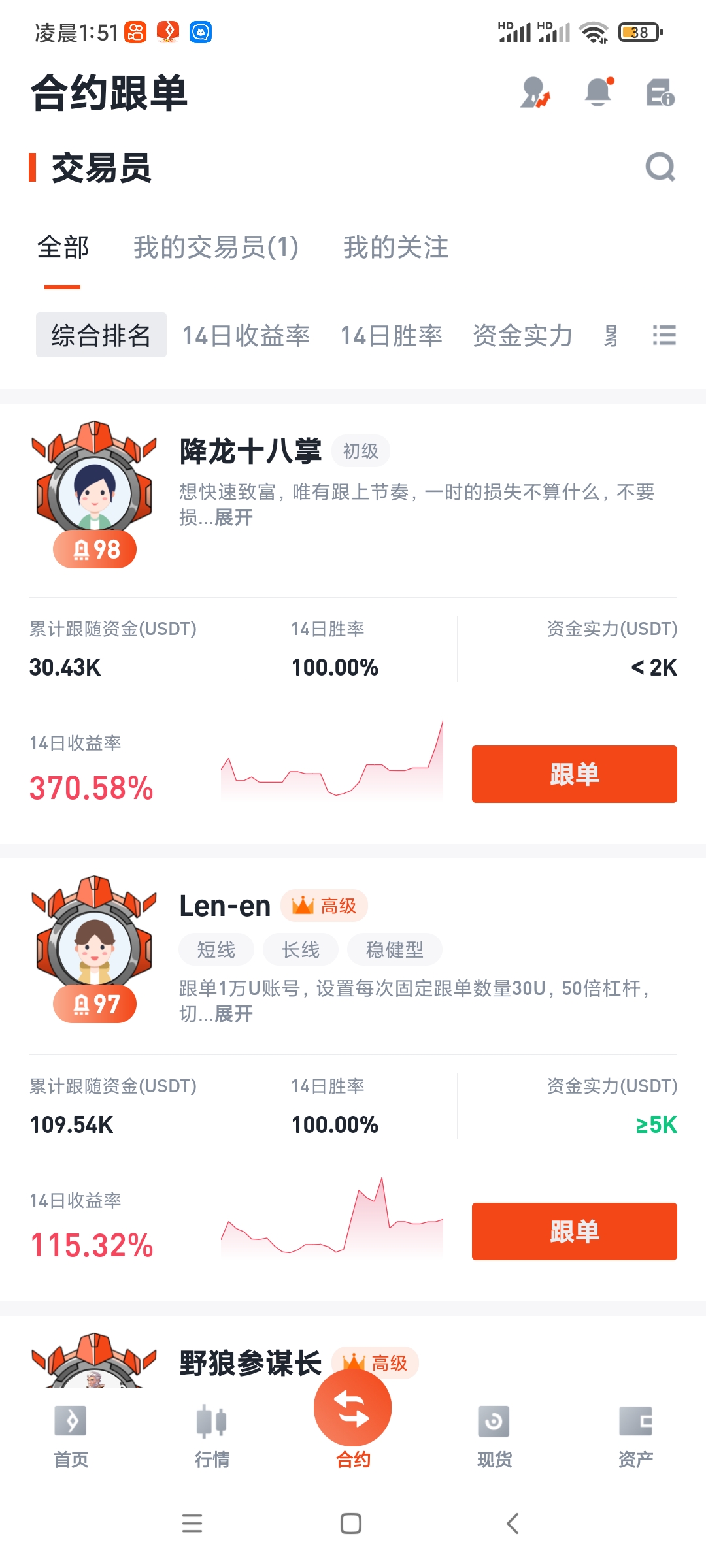
Task: Switch to 我的交易员(1) tab
Action: point(216,248)
